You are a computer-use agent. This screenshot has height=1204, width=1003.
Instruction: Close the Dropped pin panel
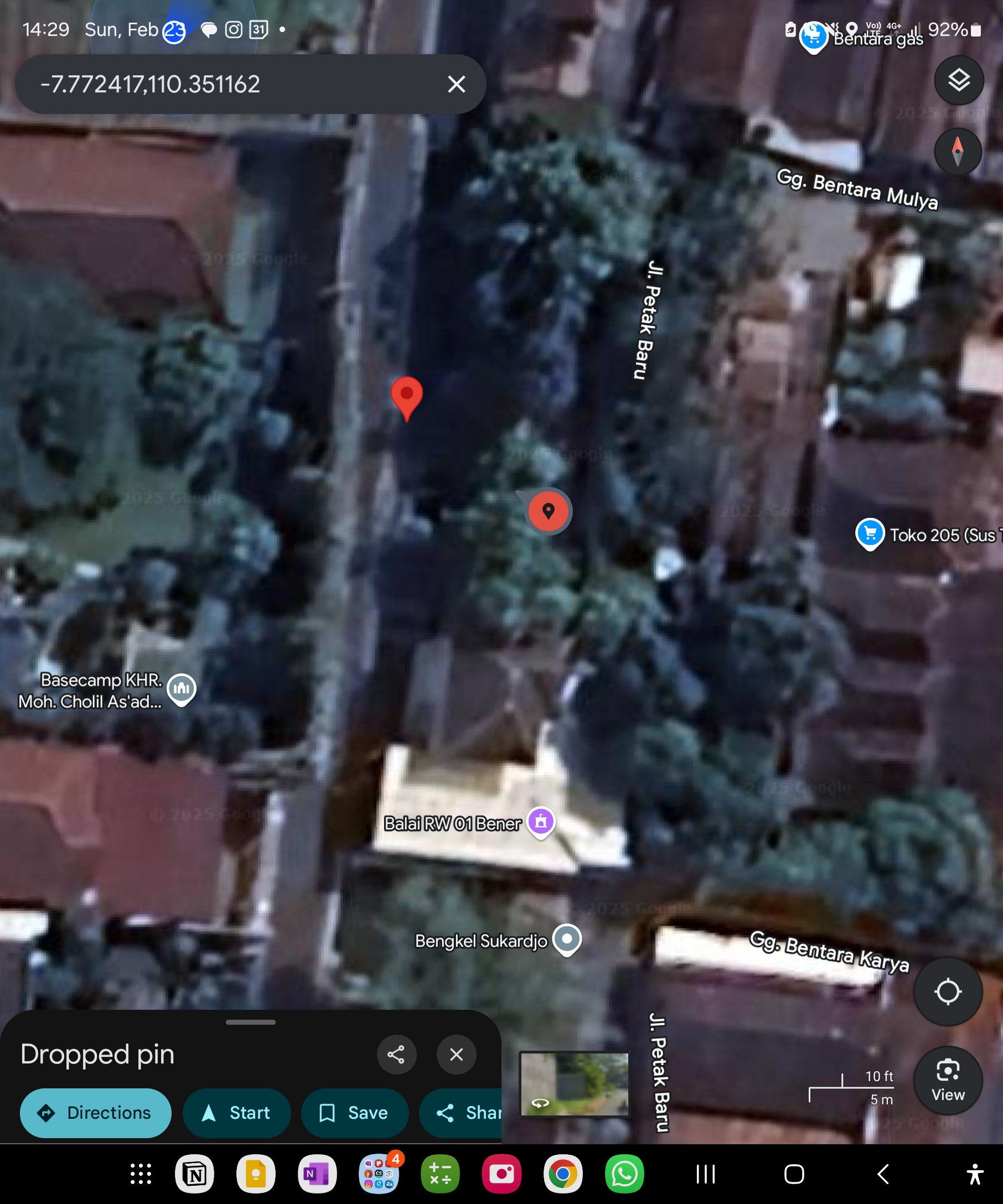pyautogui.click(x=457, y=1055)
